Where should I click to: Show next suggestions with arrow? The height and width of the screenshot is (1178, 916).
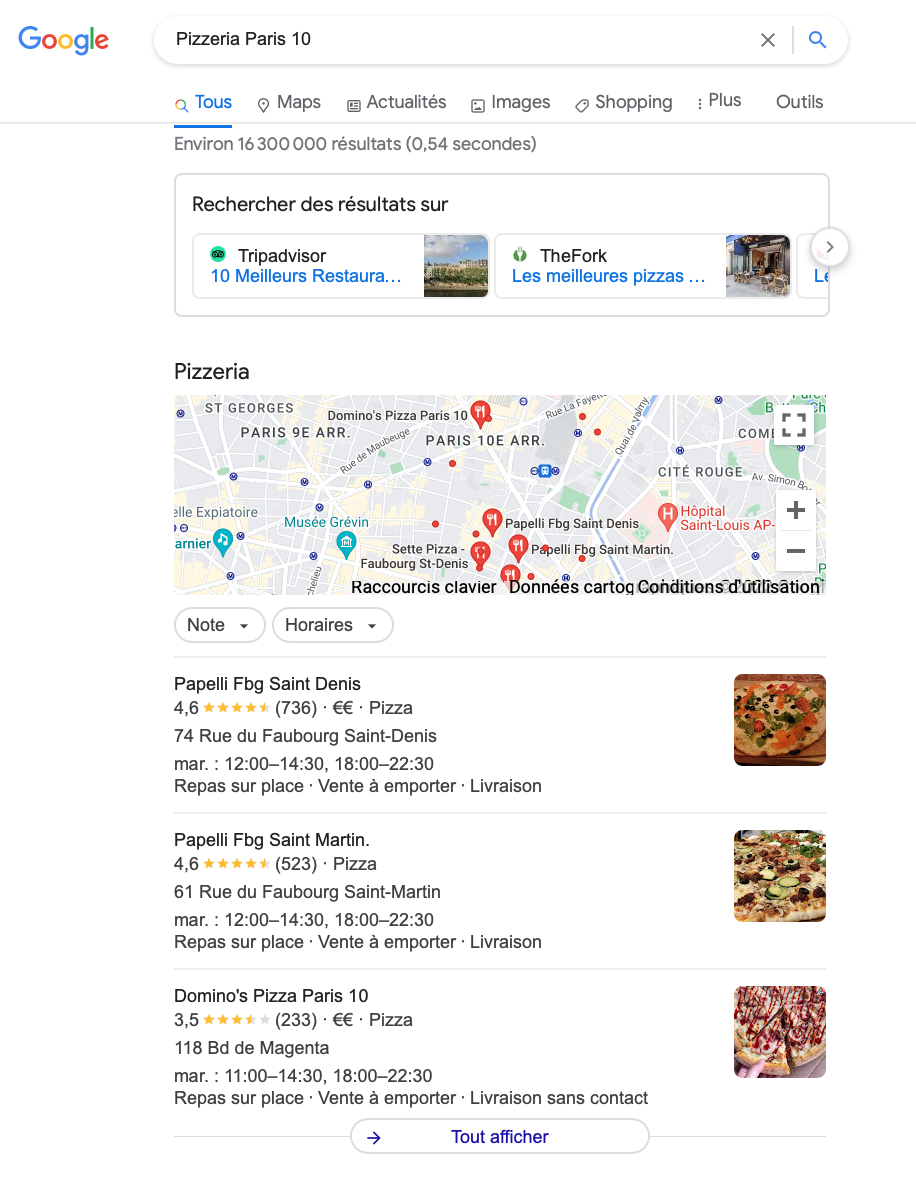point(830,247)
